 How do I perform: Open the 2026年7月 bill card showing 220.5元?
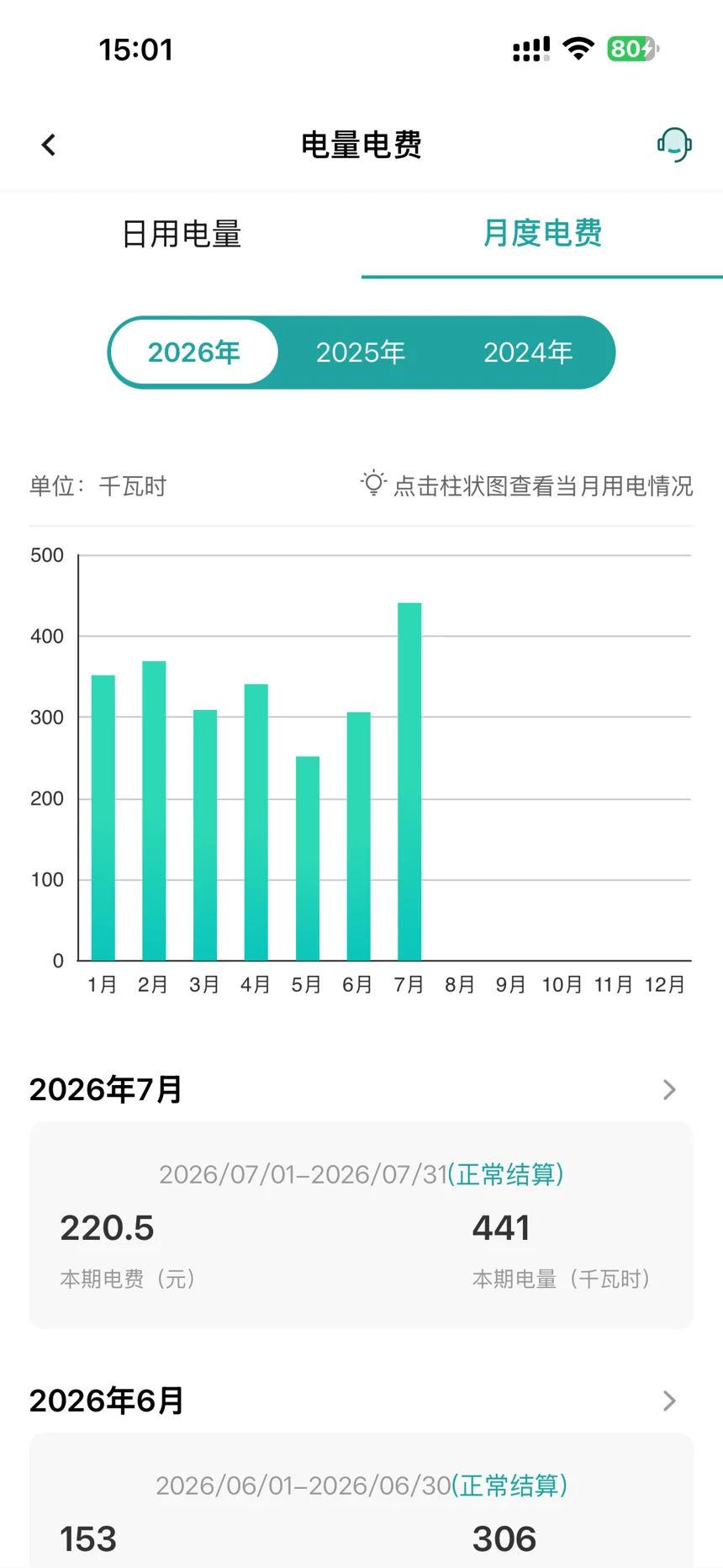361,1226
